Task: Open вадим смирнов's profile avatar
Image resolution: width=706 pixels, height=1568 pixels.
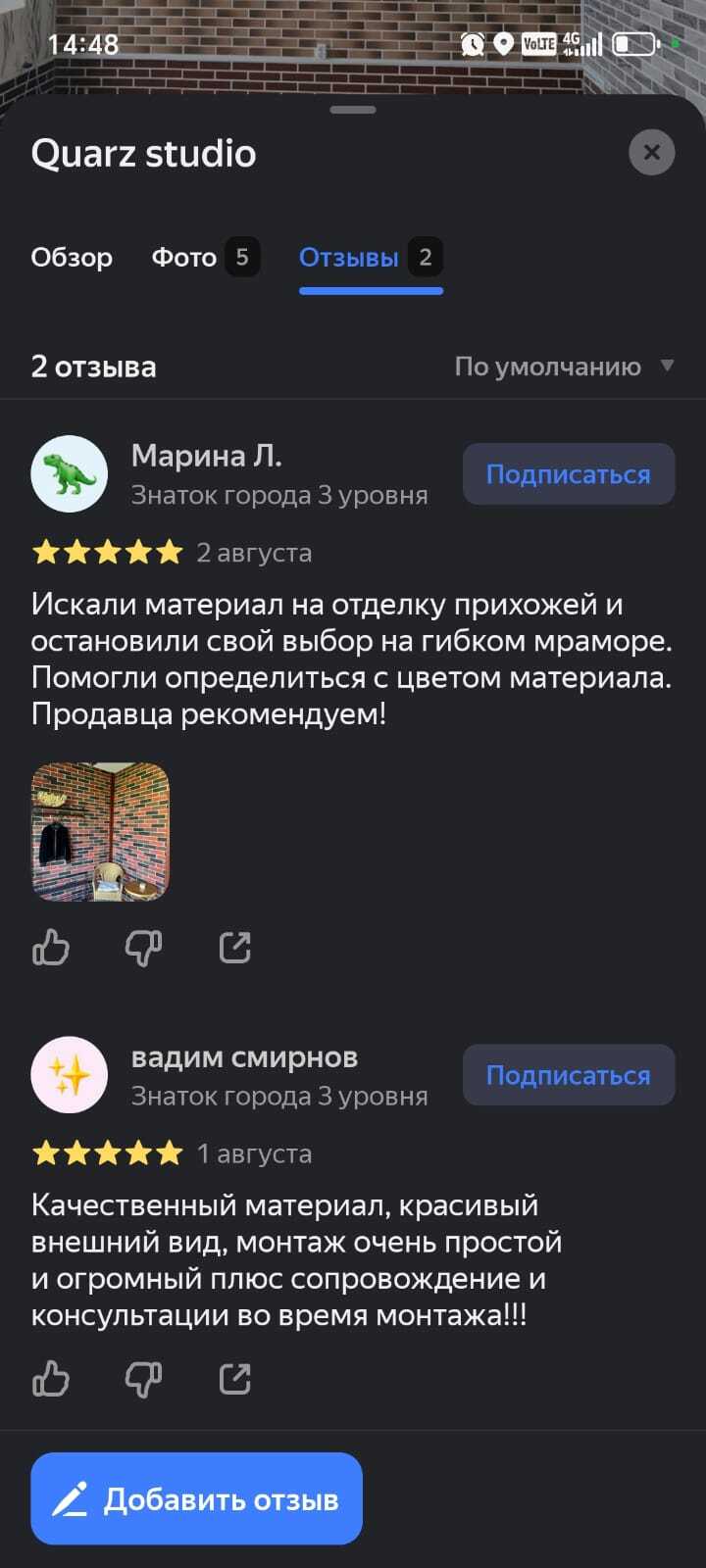Action: pyautogui.click(x=69, y=1075)
